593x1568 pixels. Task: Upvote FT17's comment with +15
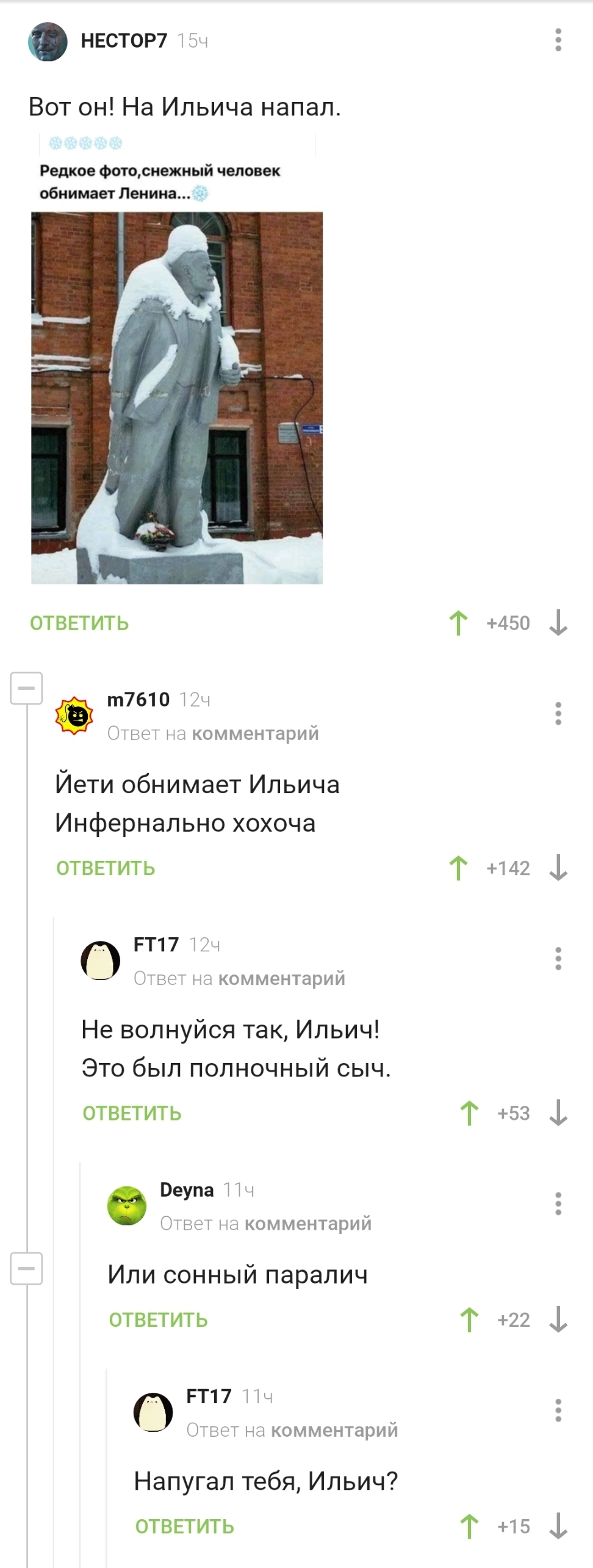[x=469, y=1526]
